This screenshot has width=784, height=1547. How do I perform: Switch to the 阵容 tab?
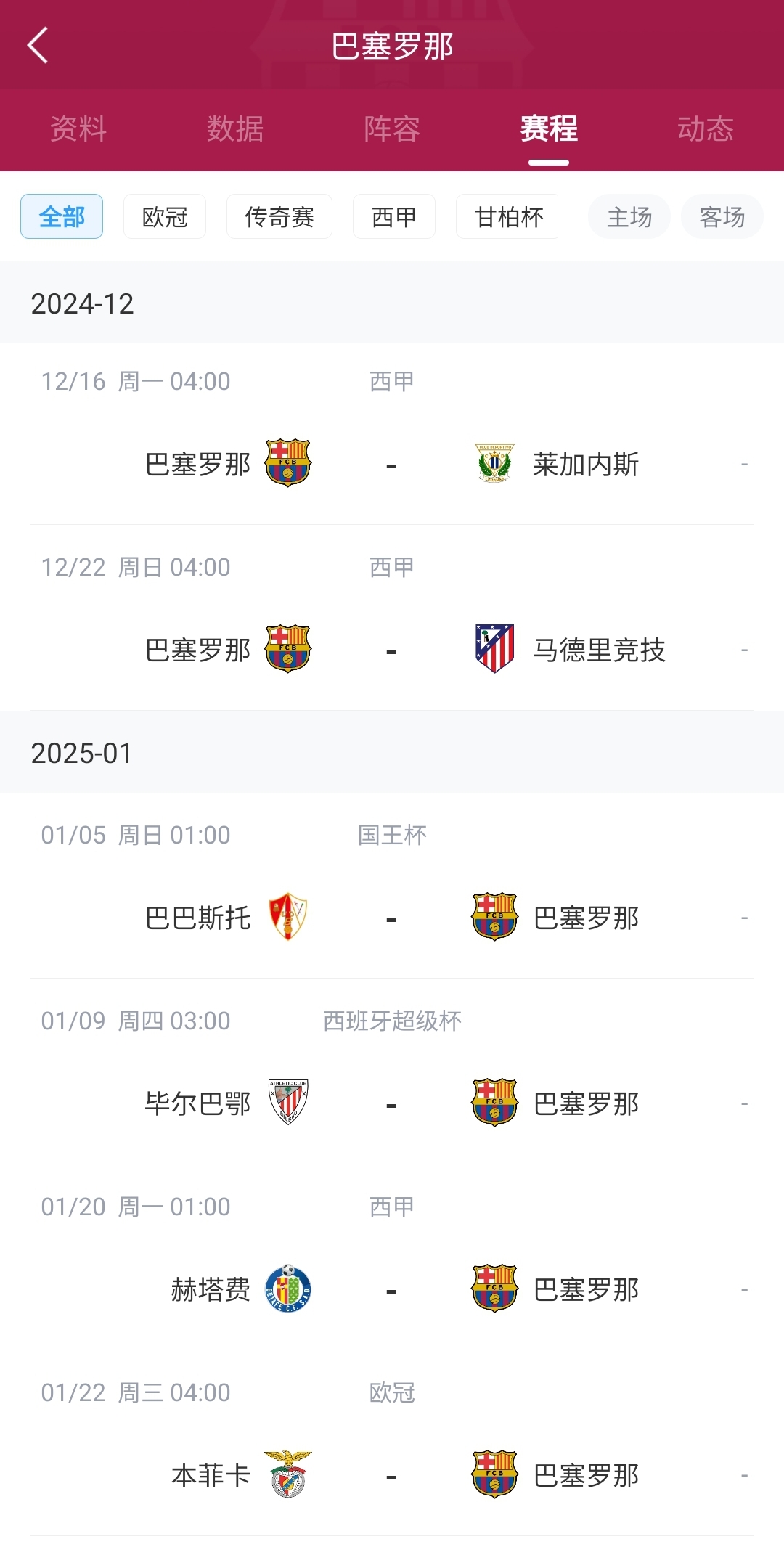tap(392, 129)
